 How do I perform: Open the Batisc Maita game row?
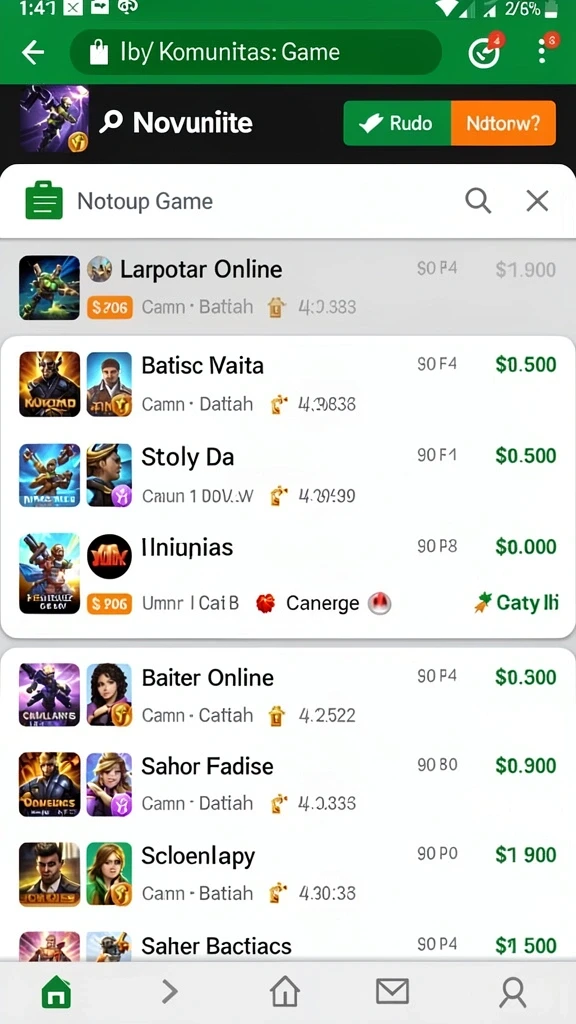288,384
